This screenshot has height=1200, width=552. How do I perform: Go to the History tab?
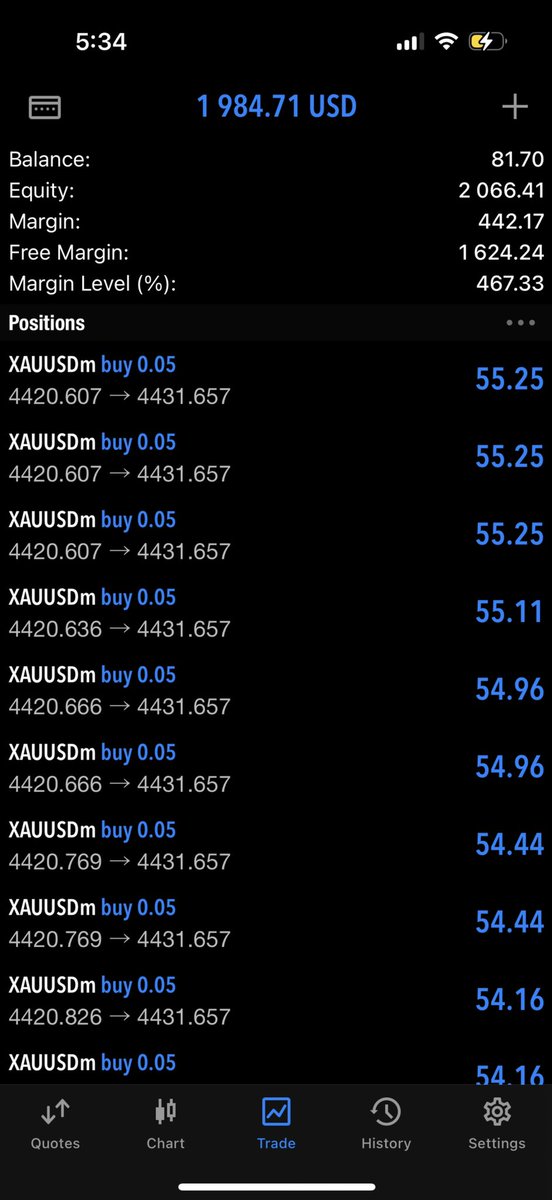pyautogui.click(x=386, y=1124)
